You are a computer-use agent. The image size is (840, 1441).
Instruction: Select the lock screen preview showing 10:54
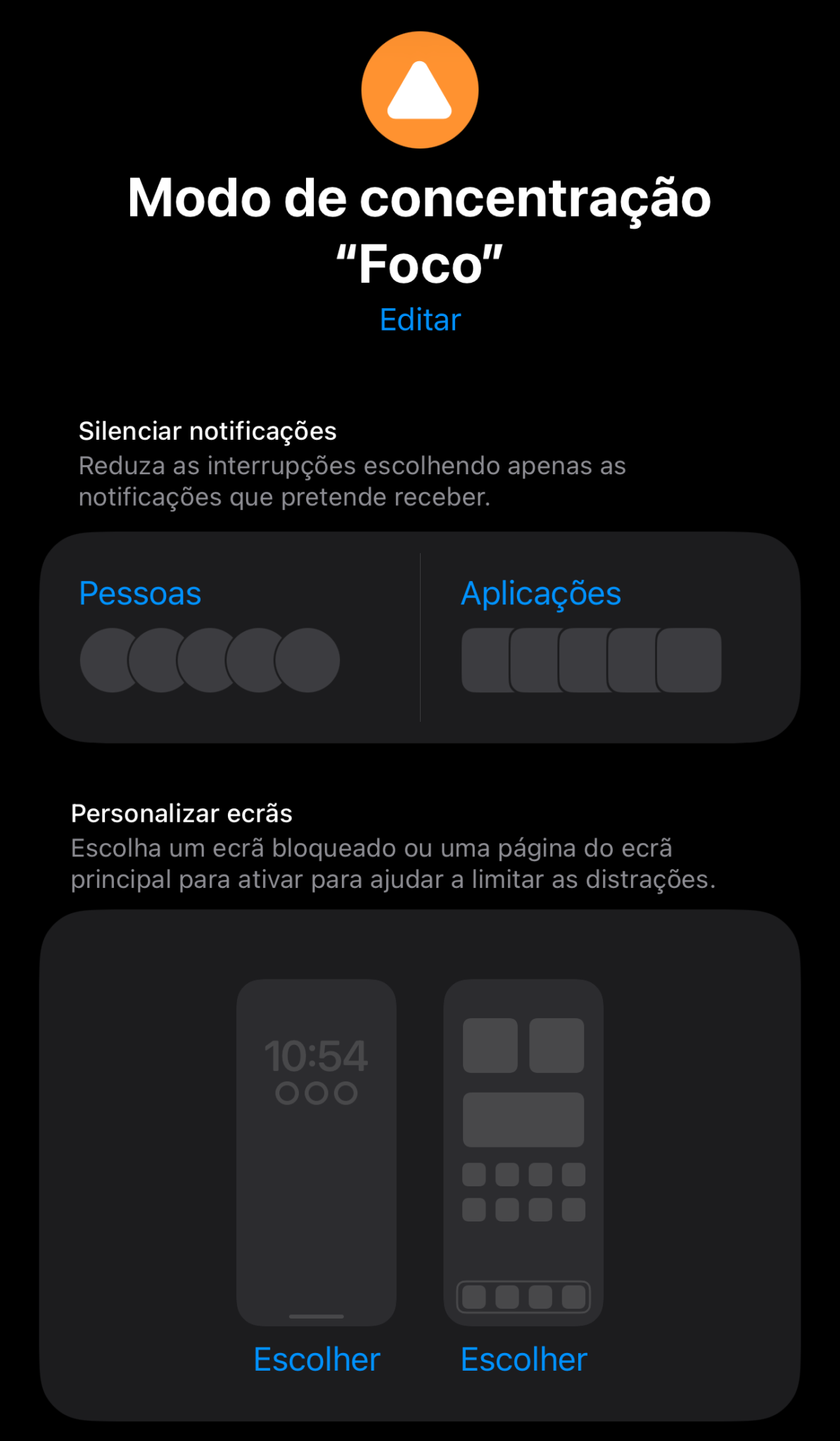(317, 1152)
